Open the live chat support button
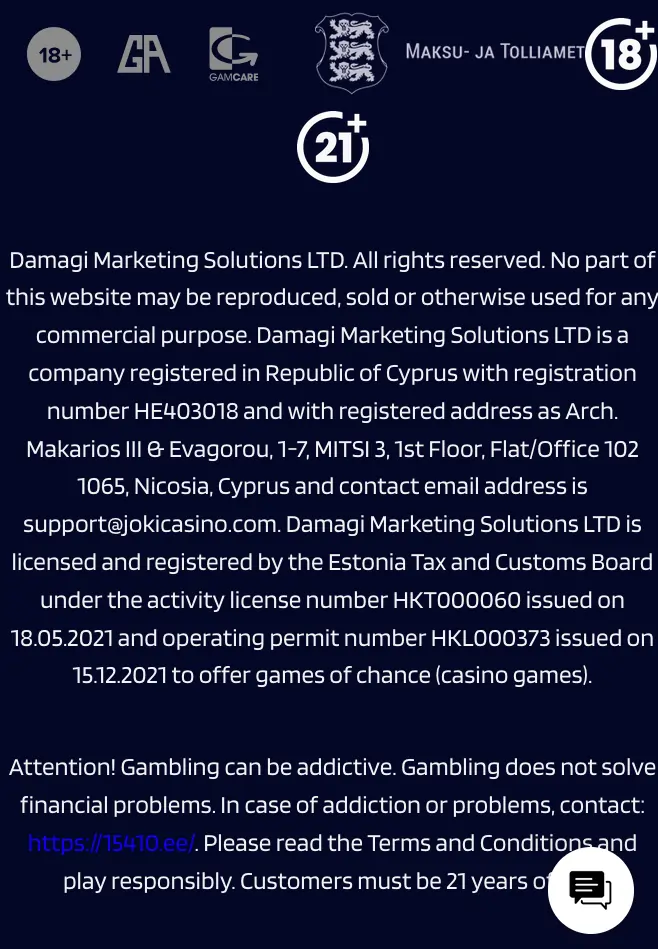Screen dimensions: 658x949 click(591, 890)
